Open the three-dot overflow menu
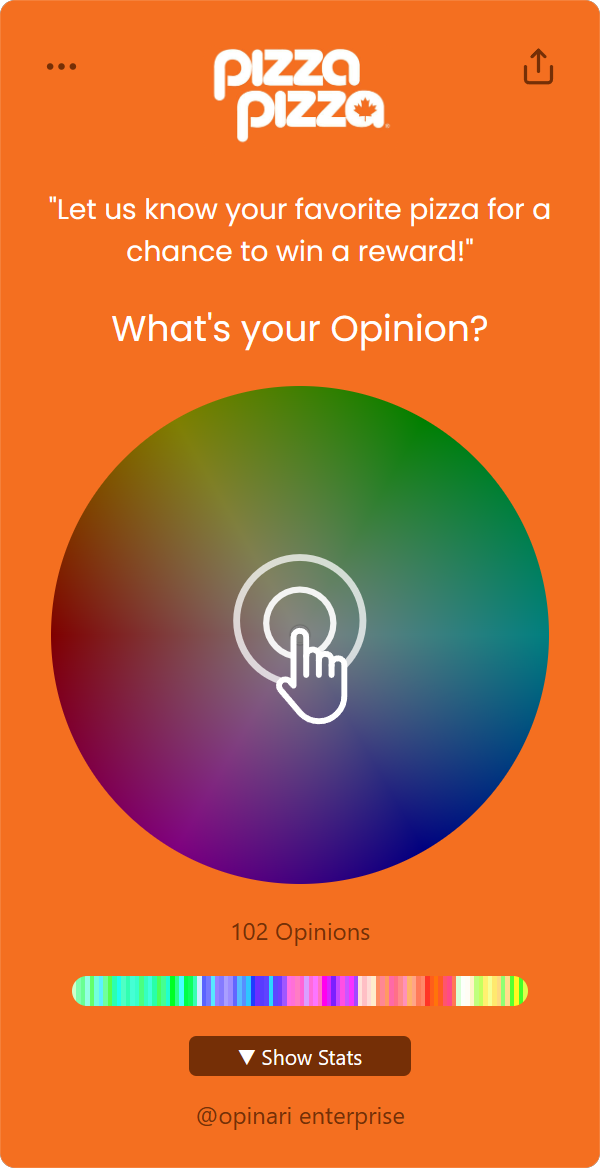 61,66
